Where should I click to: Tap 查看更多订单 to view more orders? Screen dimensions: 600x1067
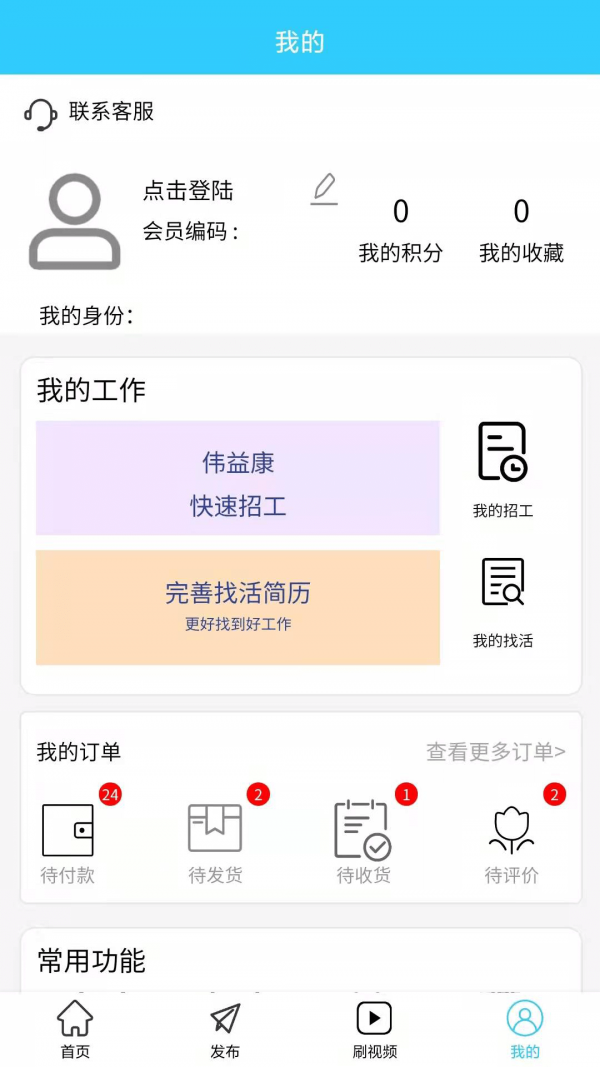[496, 752]
